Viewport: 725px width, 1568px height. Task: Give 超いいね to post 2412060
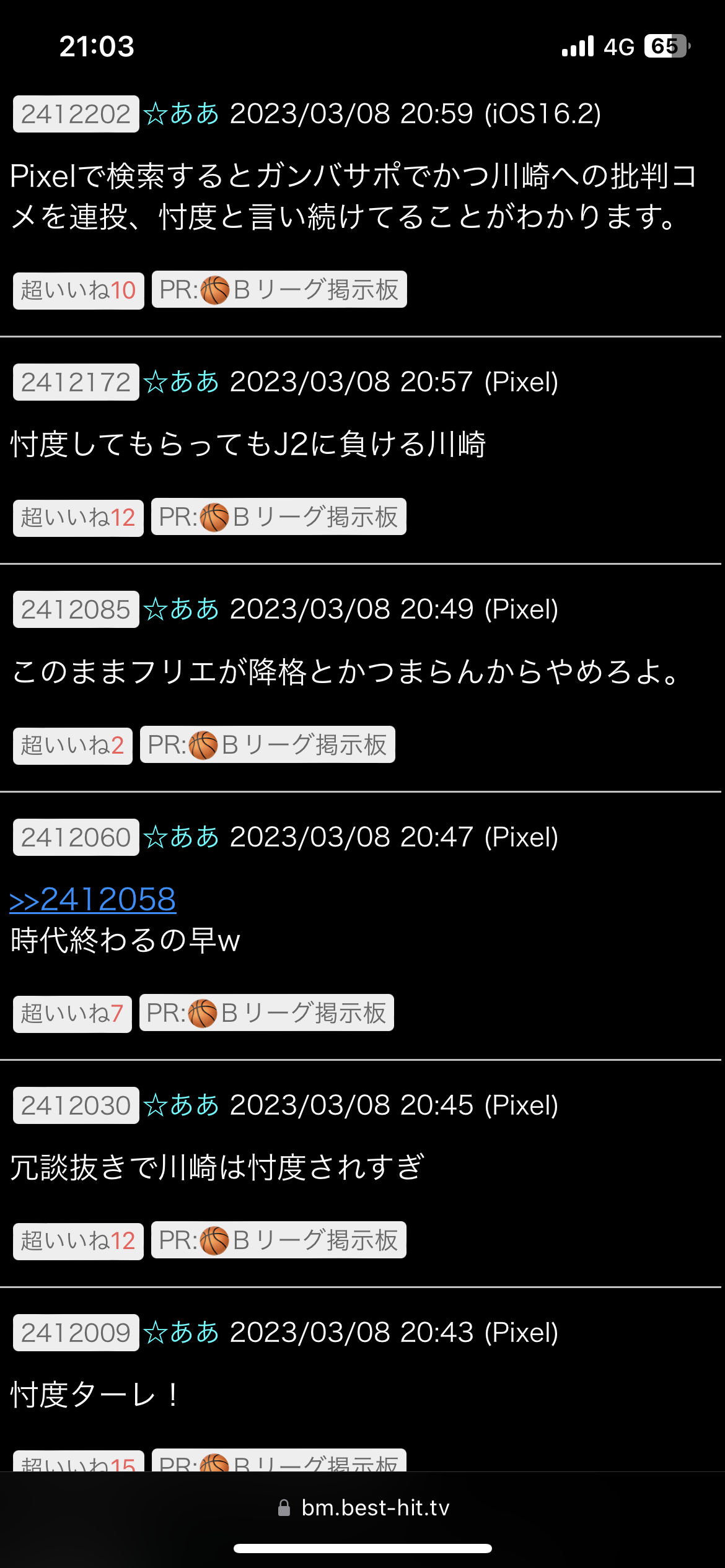point(72,1014)
